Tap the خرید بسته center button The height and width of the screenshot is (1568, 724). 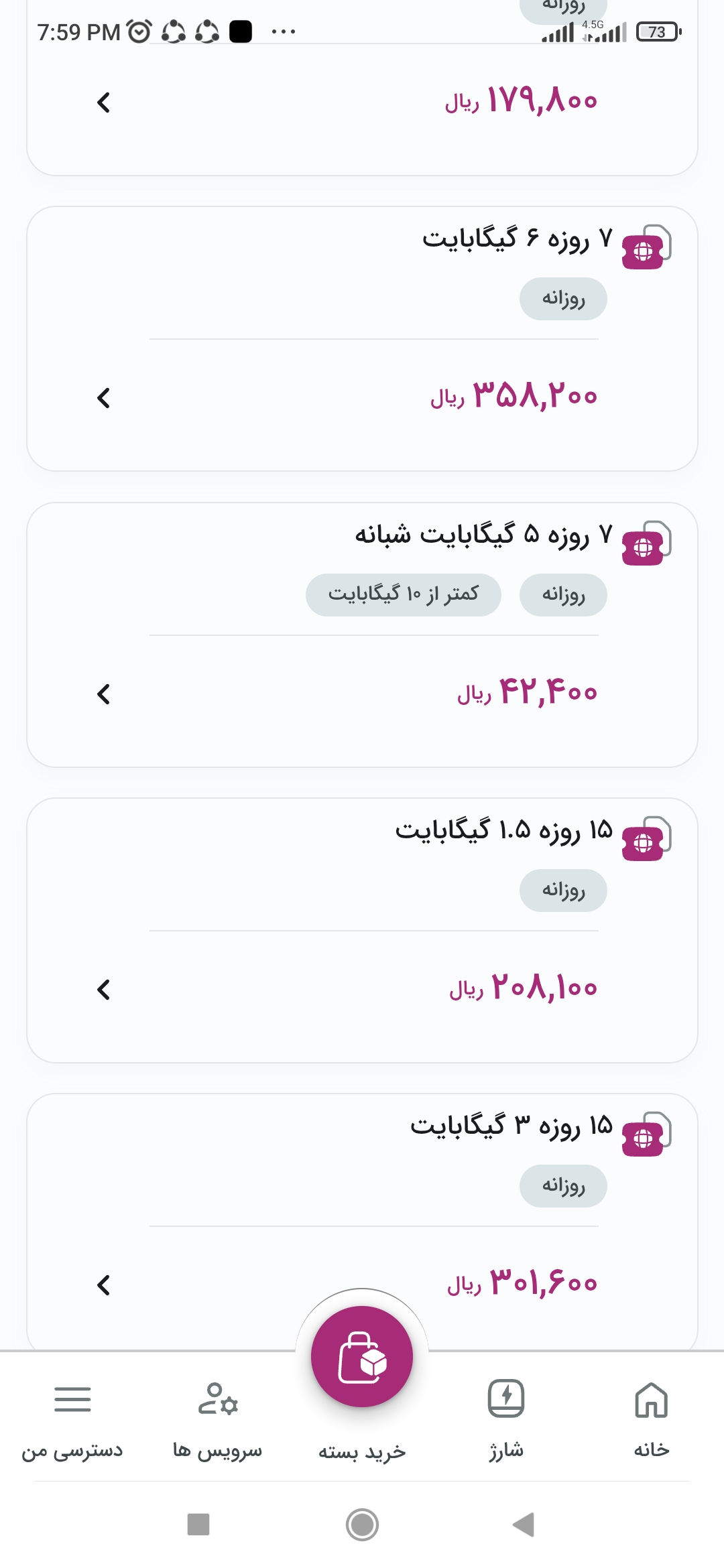[362, 1356]
